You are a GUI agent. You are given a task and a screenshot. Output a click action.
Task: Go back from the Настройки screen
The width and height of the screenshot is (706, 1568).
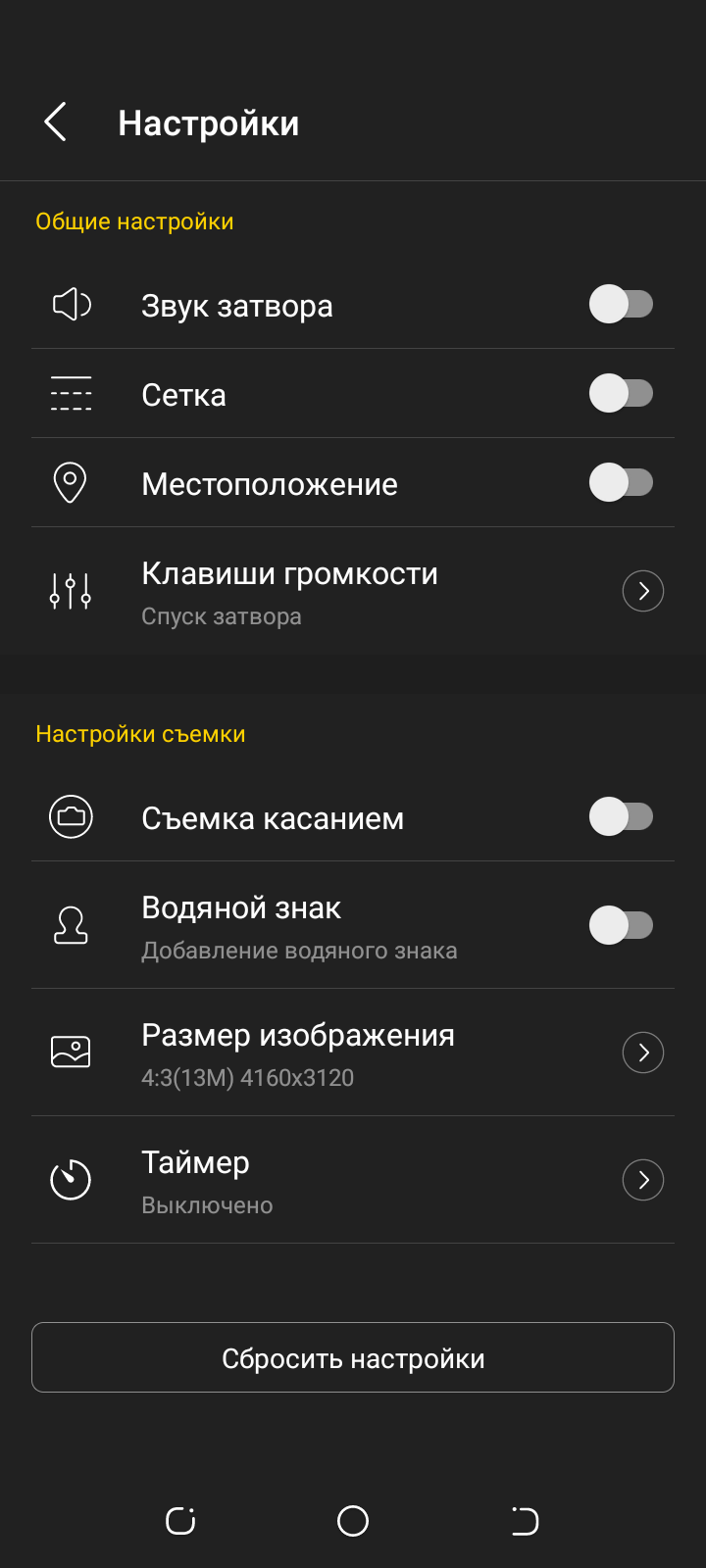(x=56, y=122)
